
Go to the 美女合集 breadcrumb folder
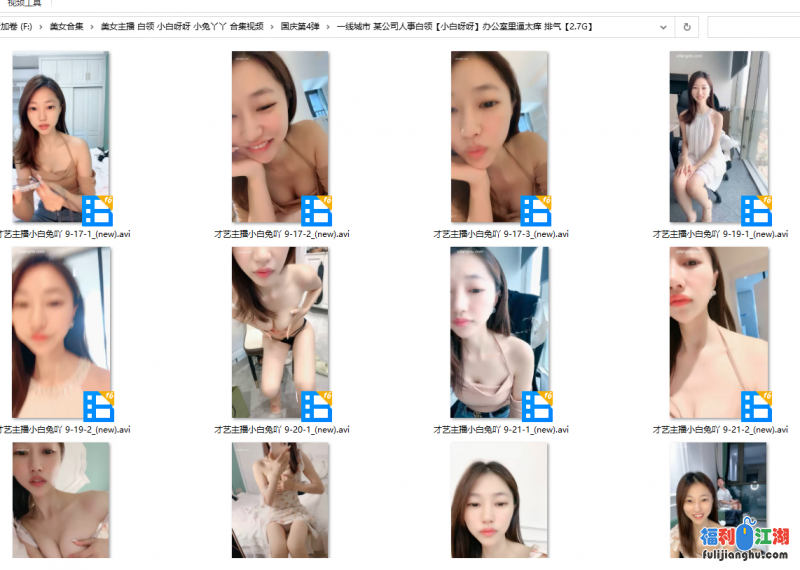click(67, 27)
